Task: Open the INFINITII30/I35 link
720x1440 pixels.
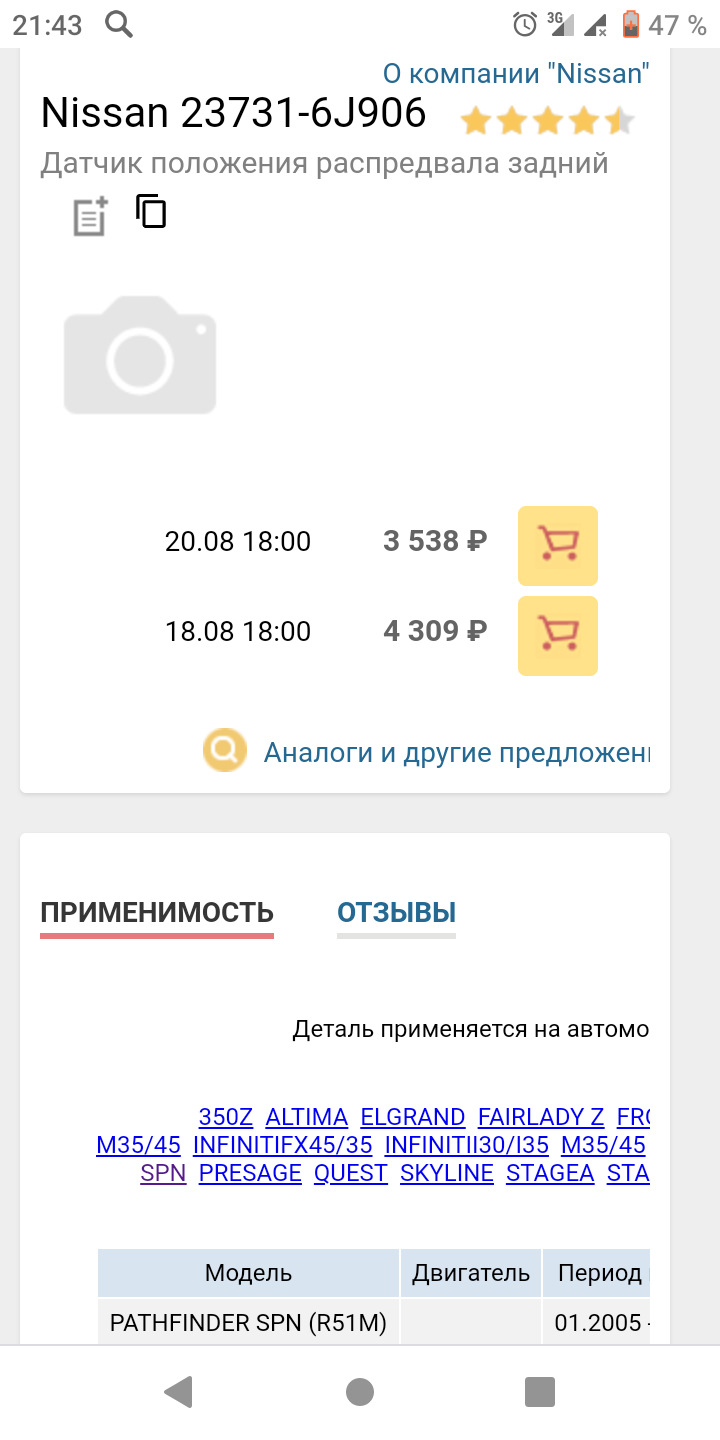Action: 467,1145
